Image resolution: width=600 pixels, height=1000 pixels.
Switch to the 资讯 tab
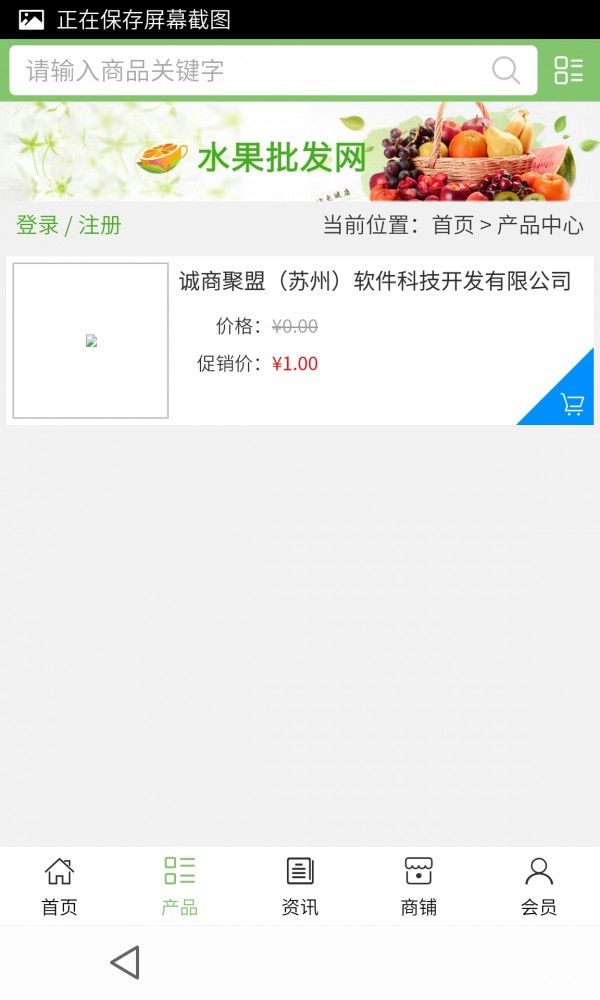point(300,886)
